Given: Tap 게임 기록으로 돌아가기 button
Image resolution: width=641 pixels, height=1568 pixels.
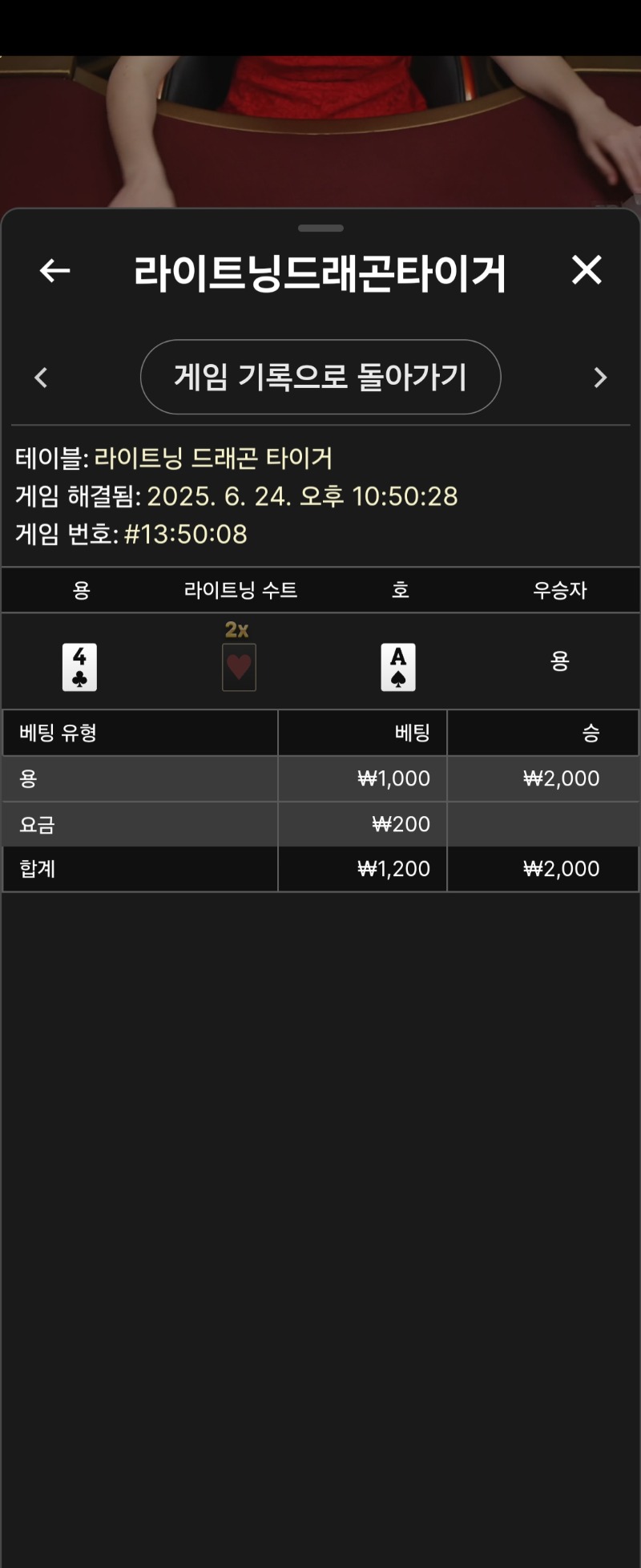Looking at the screenshot, I should (320, 377).
